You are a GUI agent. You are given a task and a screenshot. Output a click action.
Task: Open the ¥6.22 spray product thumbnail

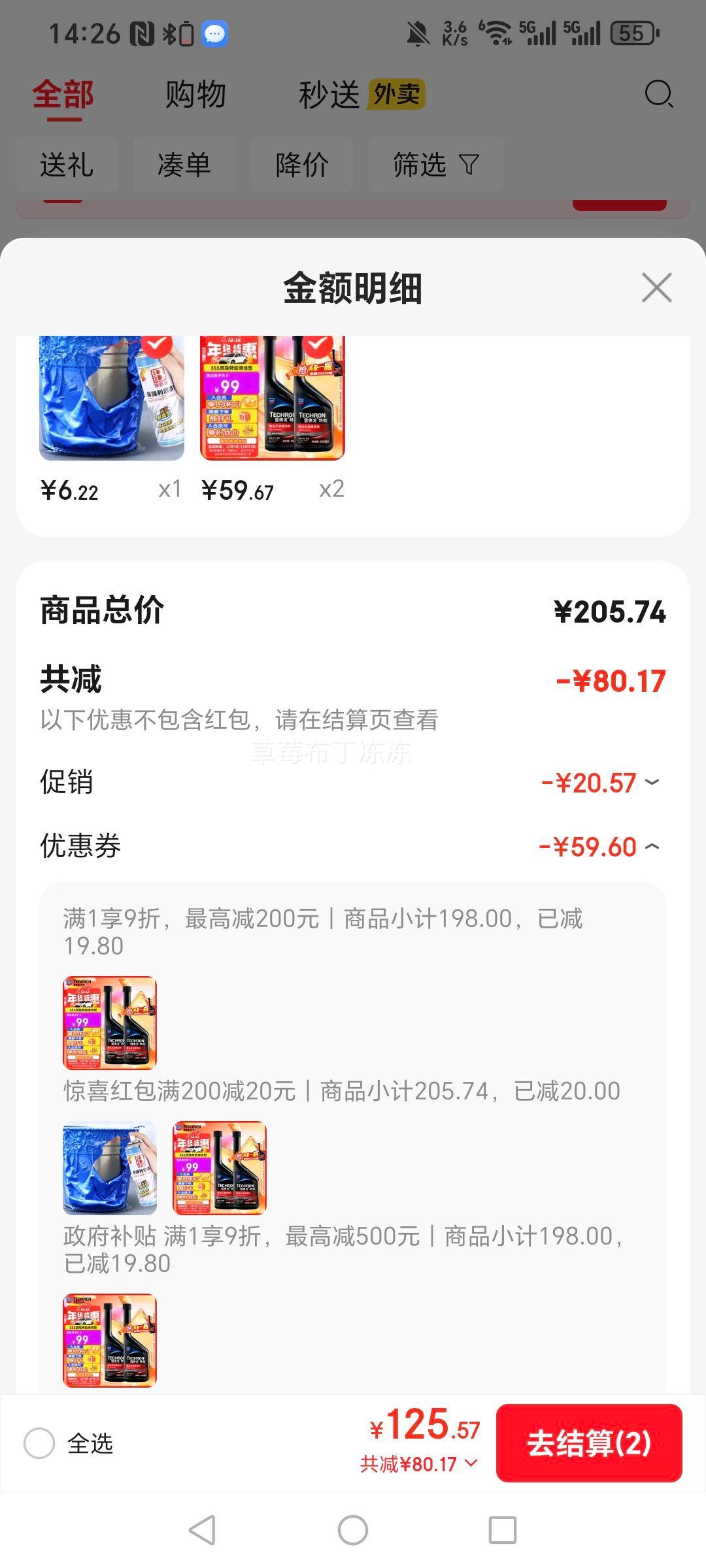coord(111,399)
